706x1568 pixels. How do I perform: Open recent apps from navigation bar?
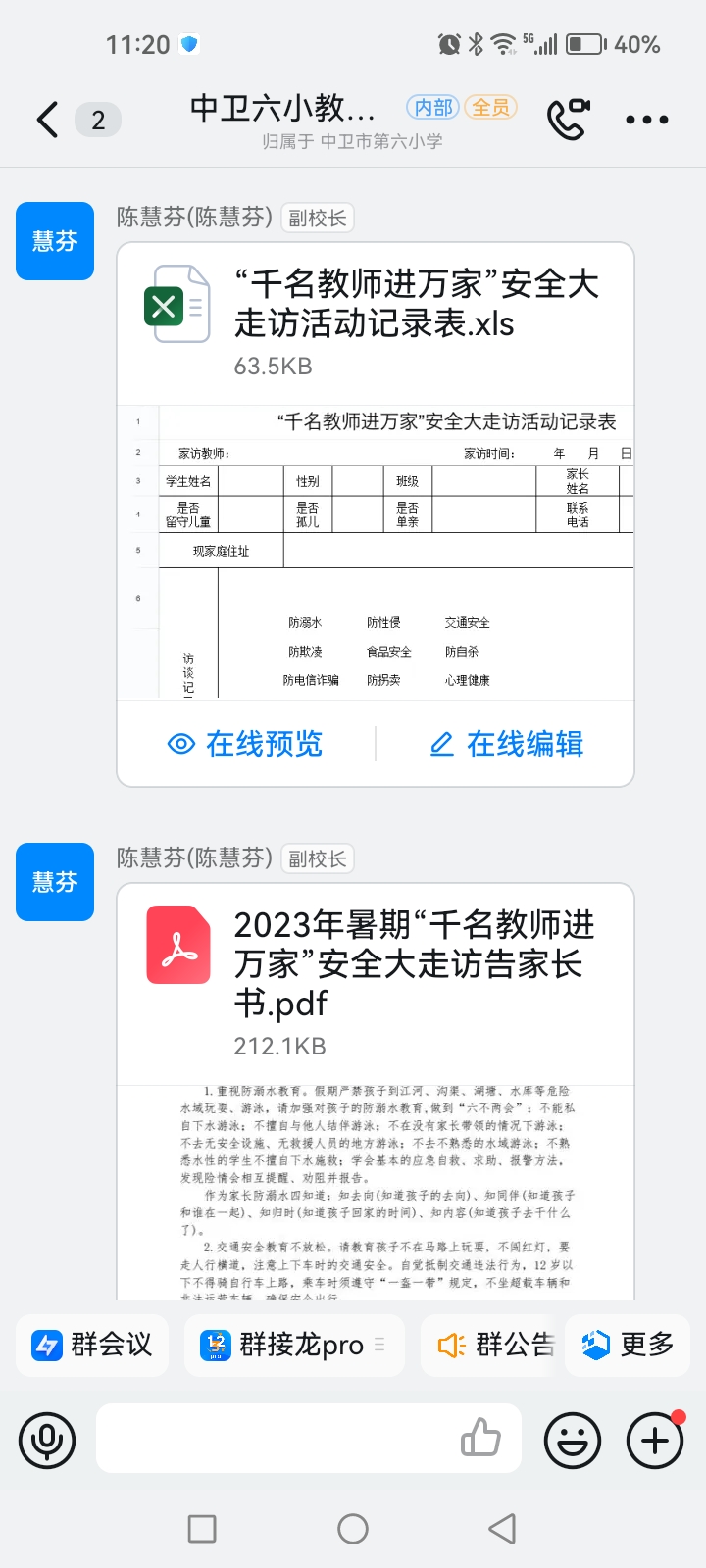pyautogui.click(x=202, y=1529)
